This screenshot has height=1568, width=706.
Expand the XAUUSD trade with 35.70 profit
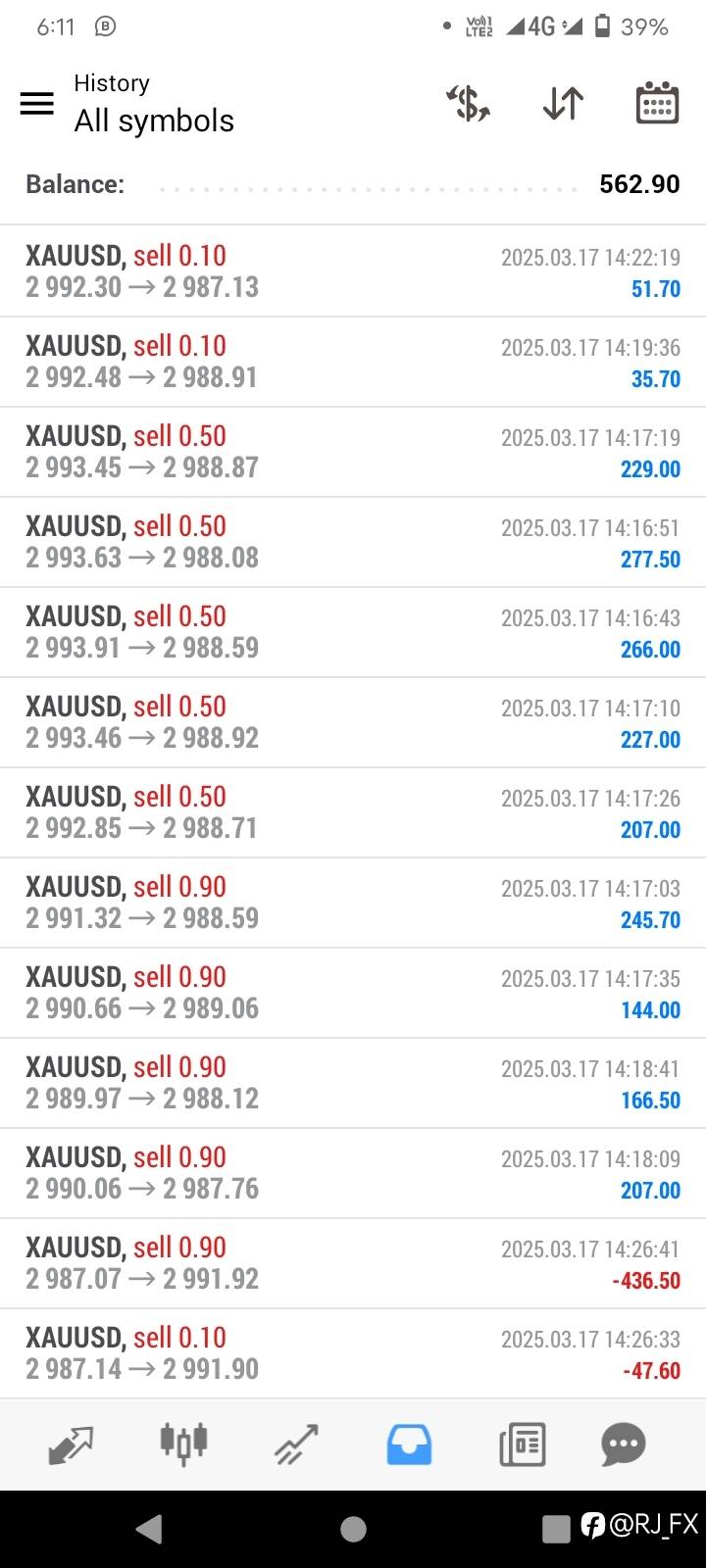(x=353, y=362)
